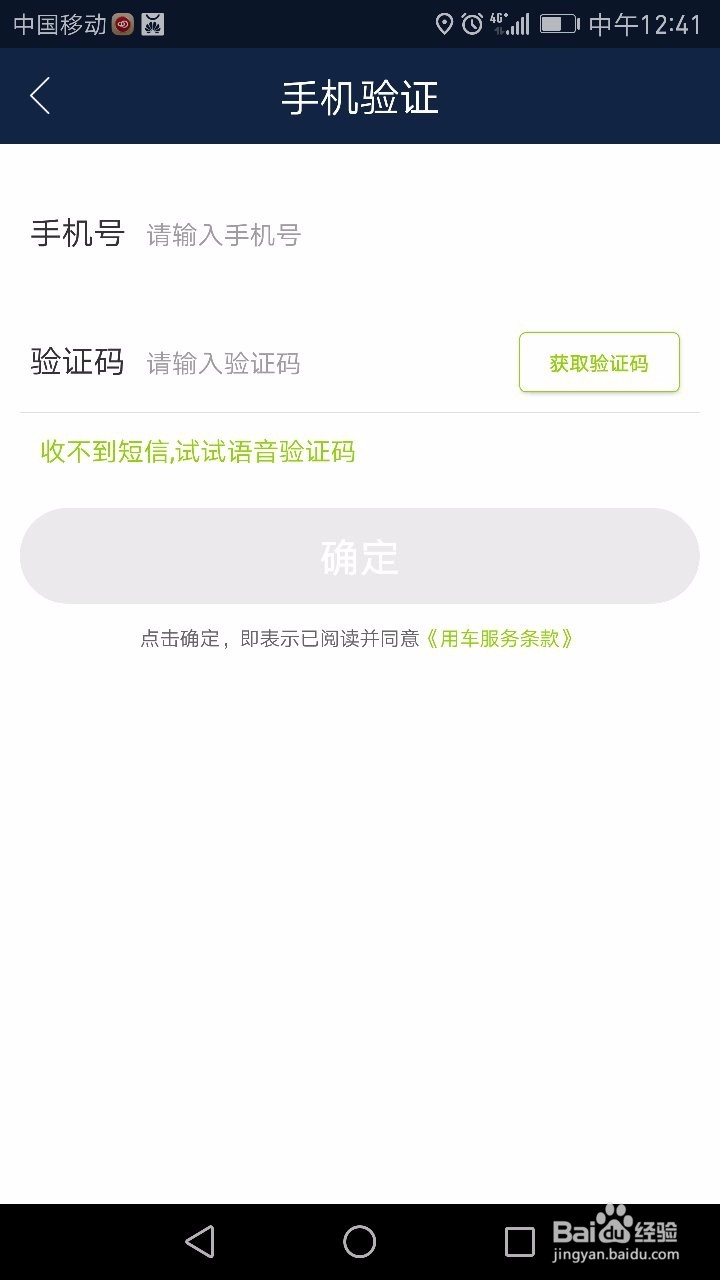Tap the circular home key in navigation bar
Viewport: 720px width, 1280px height.
359,1241
